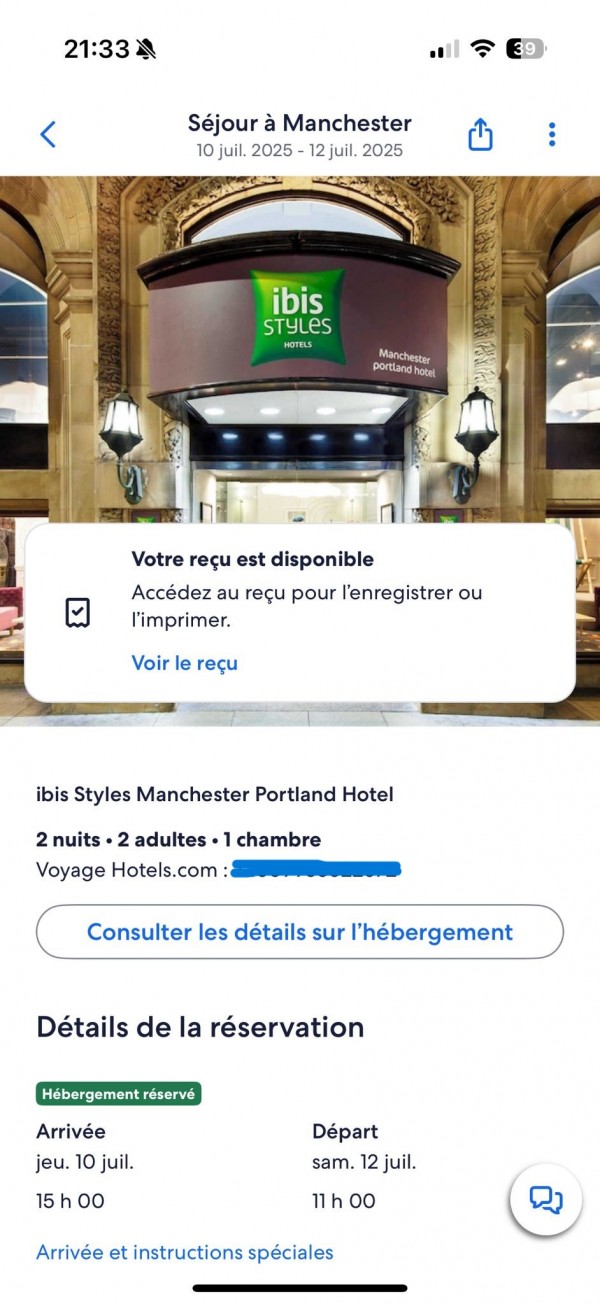
Task: Tap the "Voir le reçu" link
Action: 185,663
